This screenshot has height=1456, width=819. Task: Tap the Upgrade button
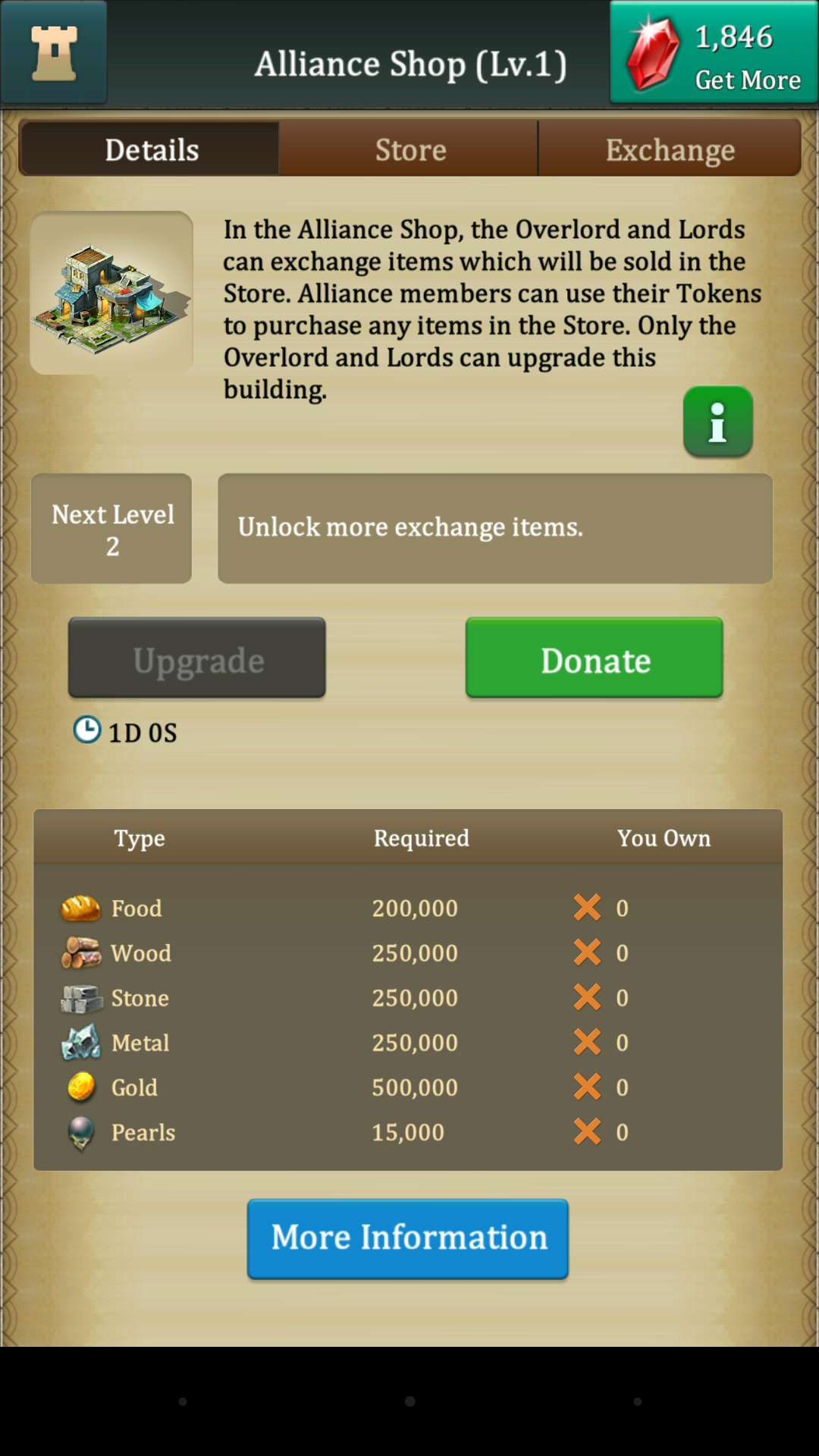(x=197, y=658)
